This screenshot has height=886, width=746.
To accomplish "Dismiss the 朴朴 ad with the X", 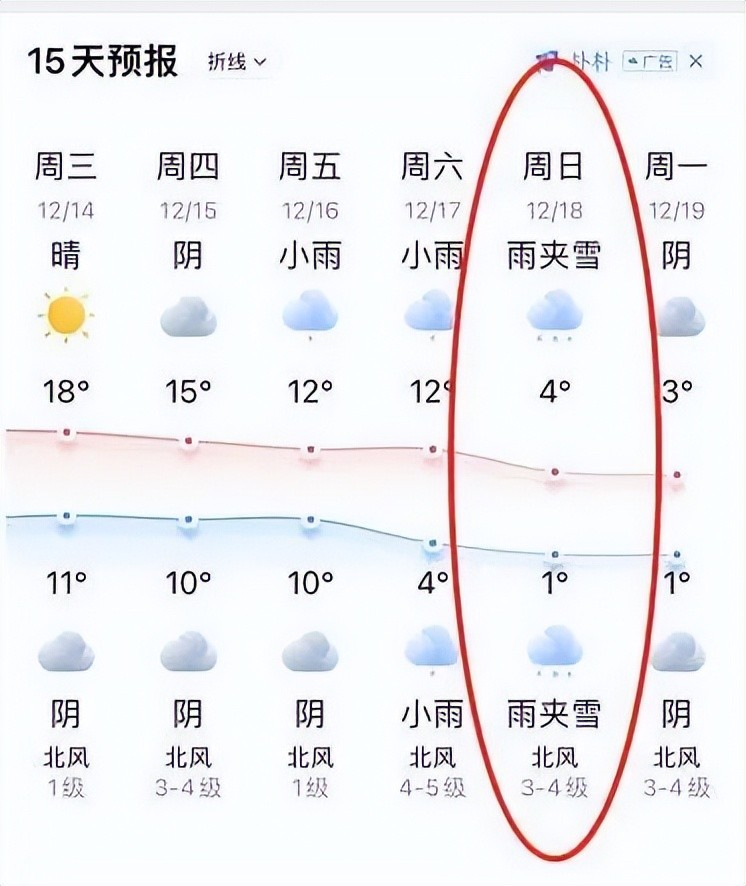I will [x=696, y=62].
